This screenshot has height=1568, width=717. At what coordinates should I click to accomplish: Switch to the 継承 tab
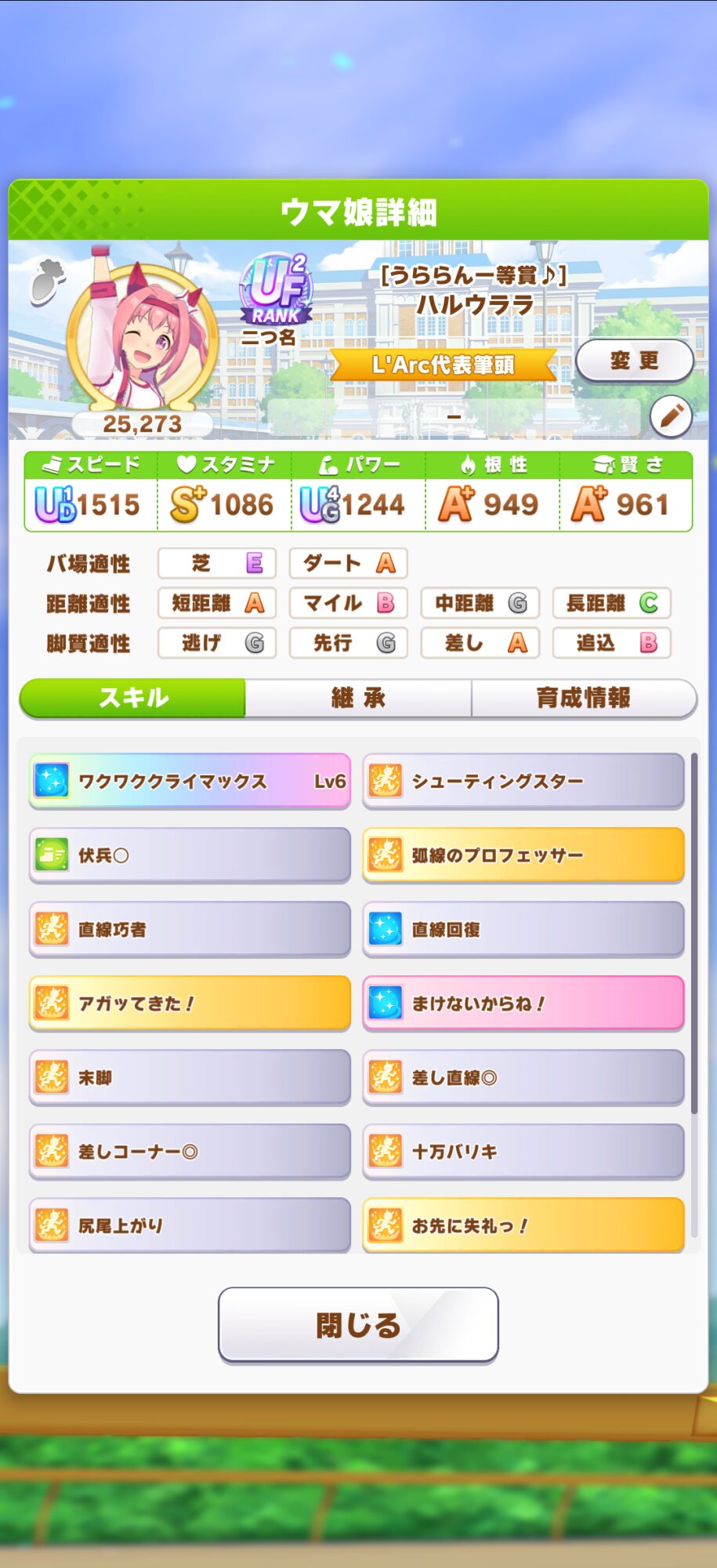358,698
